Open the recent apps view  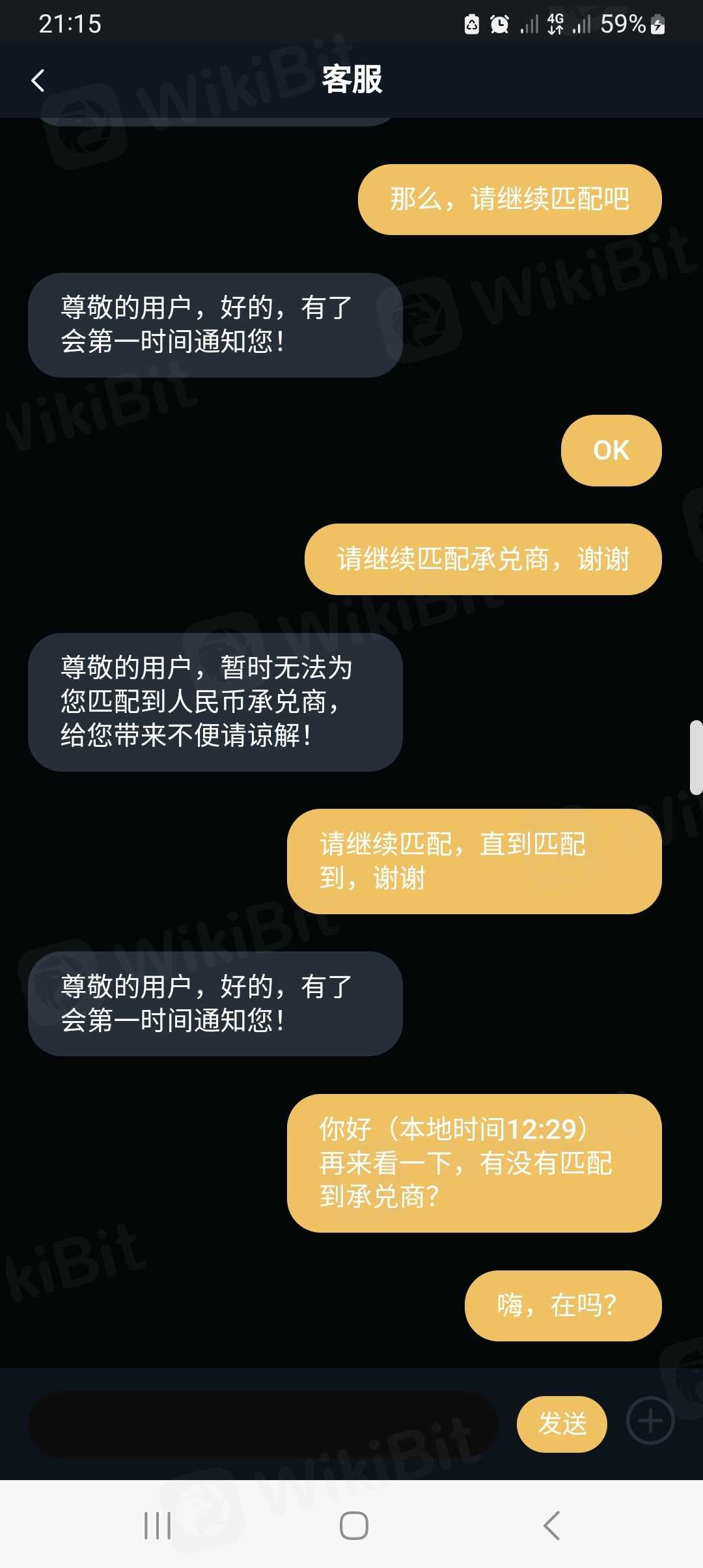[158, 1525]
